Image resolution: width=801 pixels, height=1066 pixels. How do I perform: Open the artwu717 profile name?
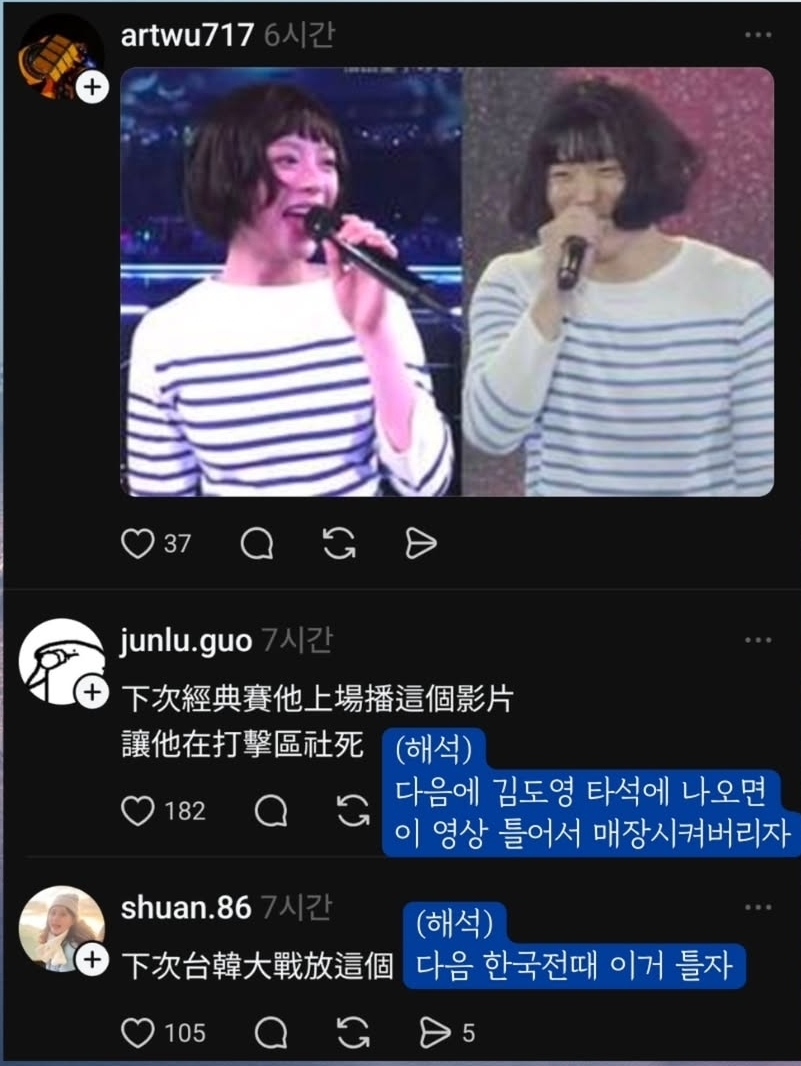pos(187,36)
